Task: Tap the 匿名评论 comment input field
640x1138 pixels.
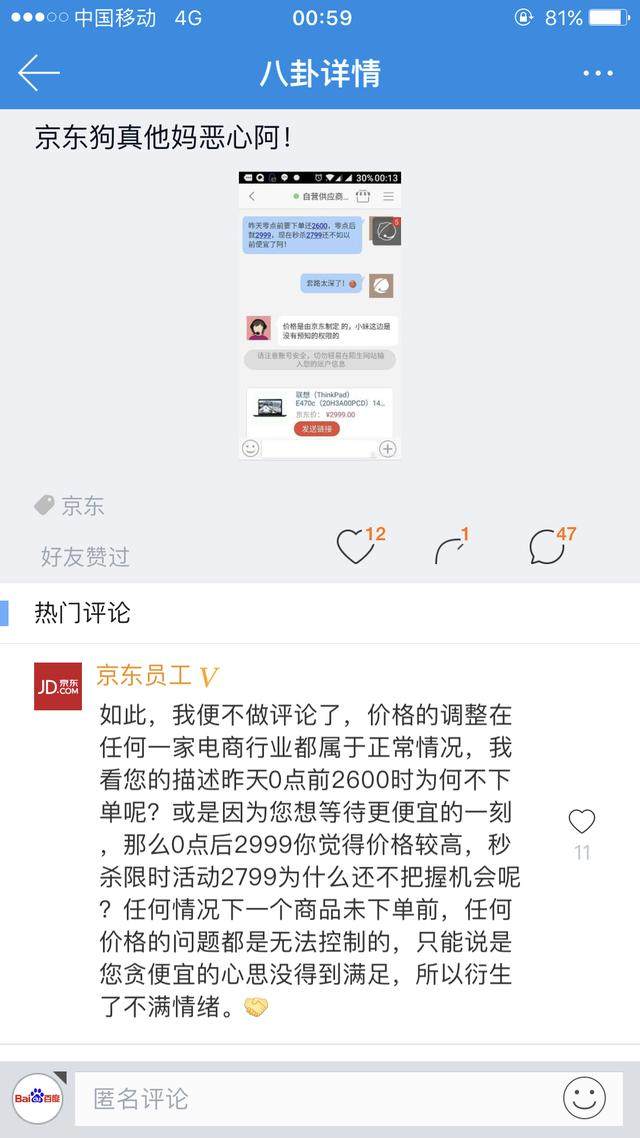Action: coord(310,1099)
